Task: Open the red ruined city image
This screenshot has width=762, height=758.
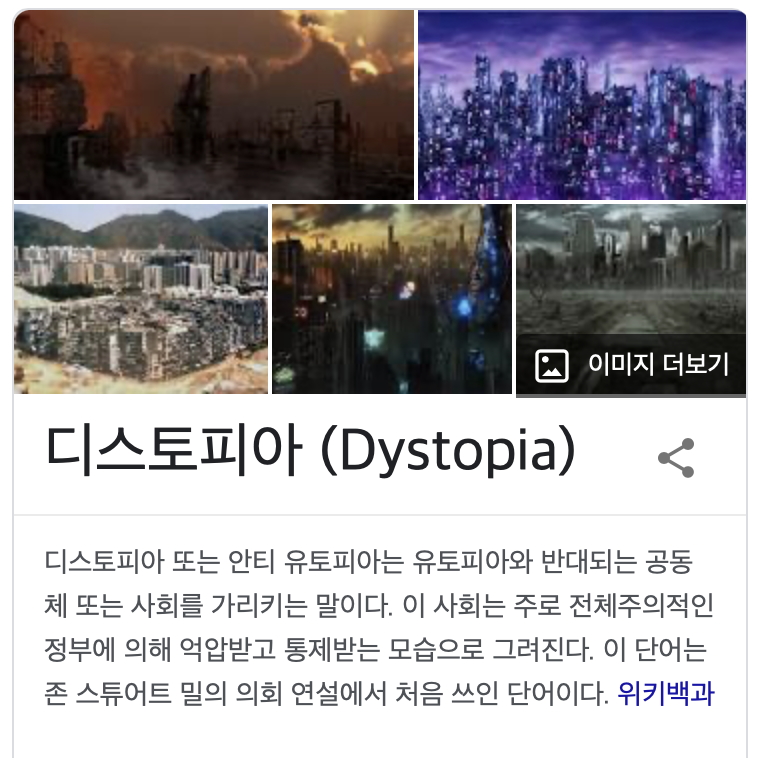Action: [x=214, y=105]
